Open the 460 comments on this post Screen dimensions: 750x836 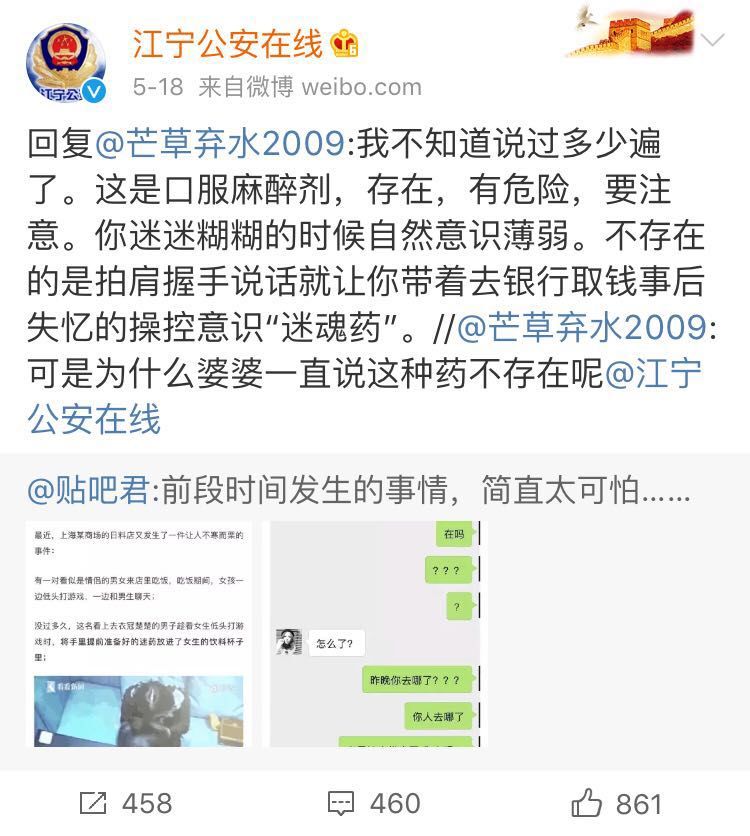(373, 802)
